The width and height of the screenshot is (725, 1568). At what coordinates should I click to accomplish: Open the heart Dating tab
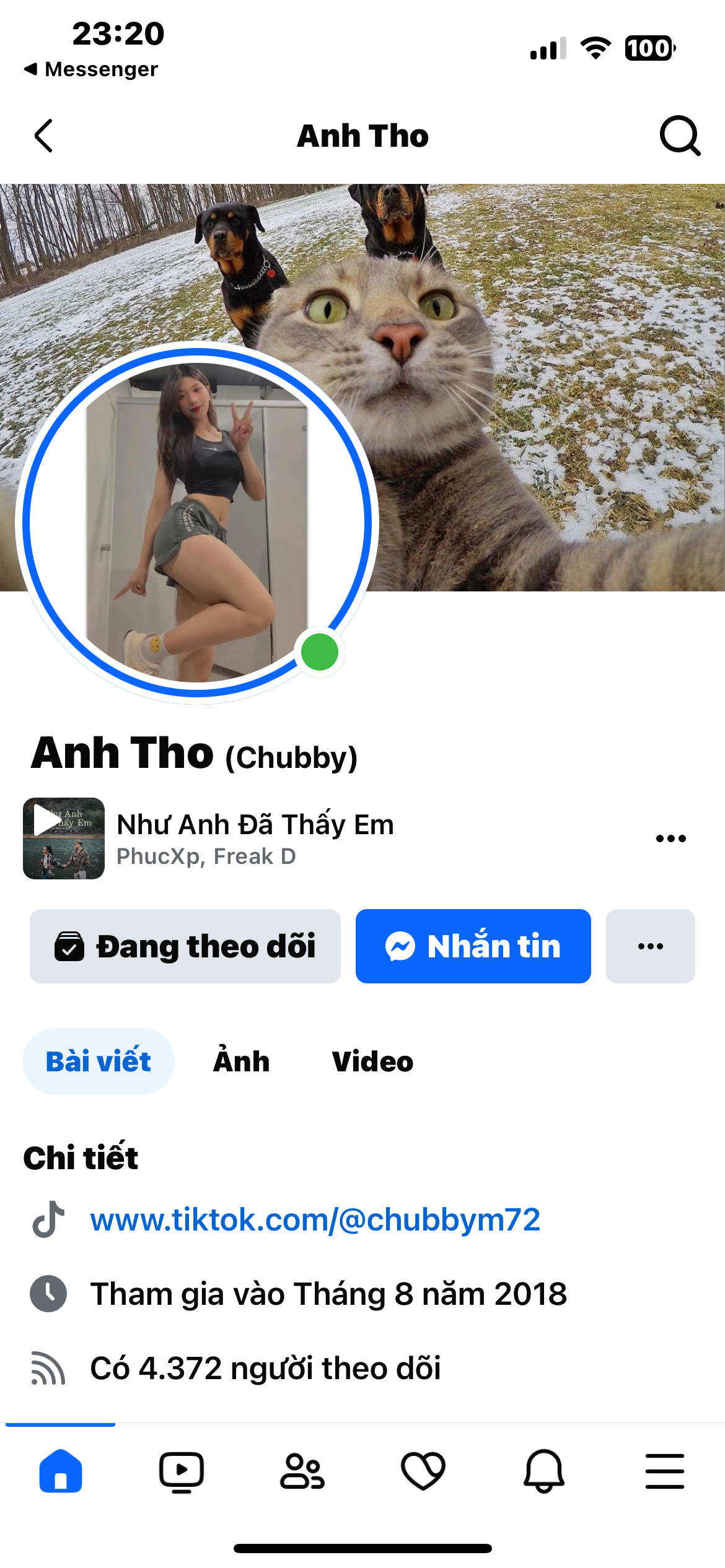point(423,1471)
